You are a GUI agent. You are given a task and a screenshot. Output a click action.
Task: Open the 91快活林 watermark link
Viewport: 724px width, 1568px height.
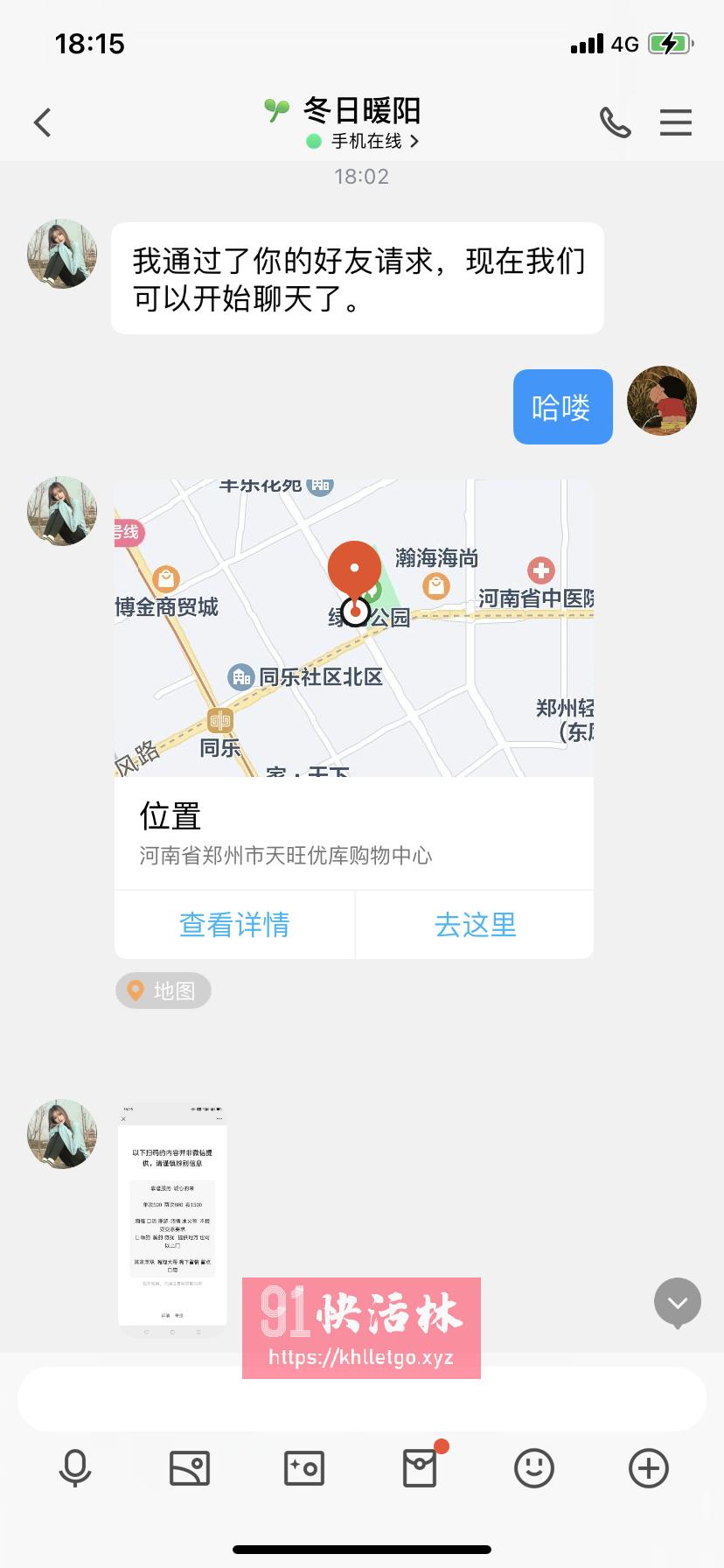(x=361, y=1328)
